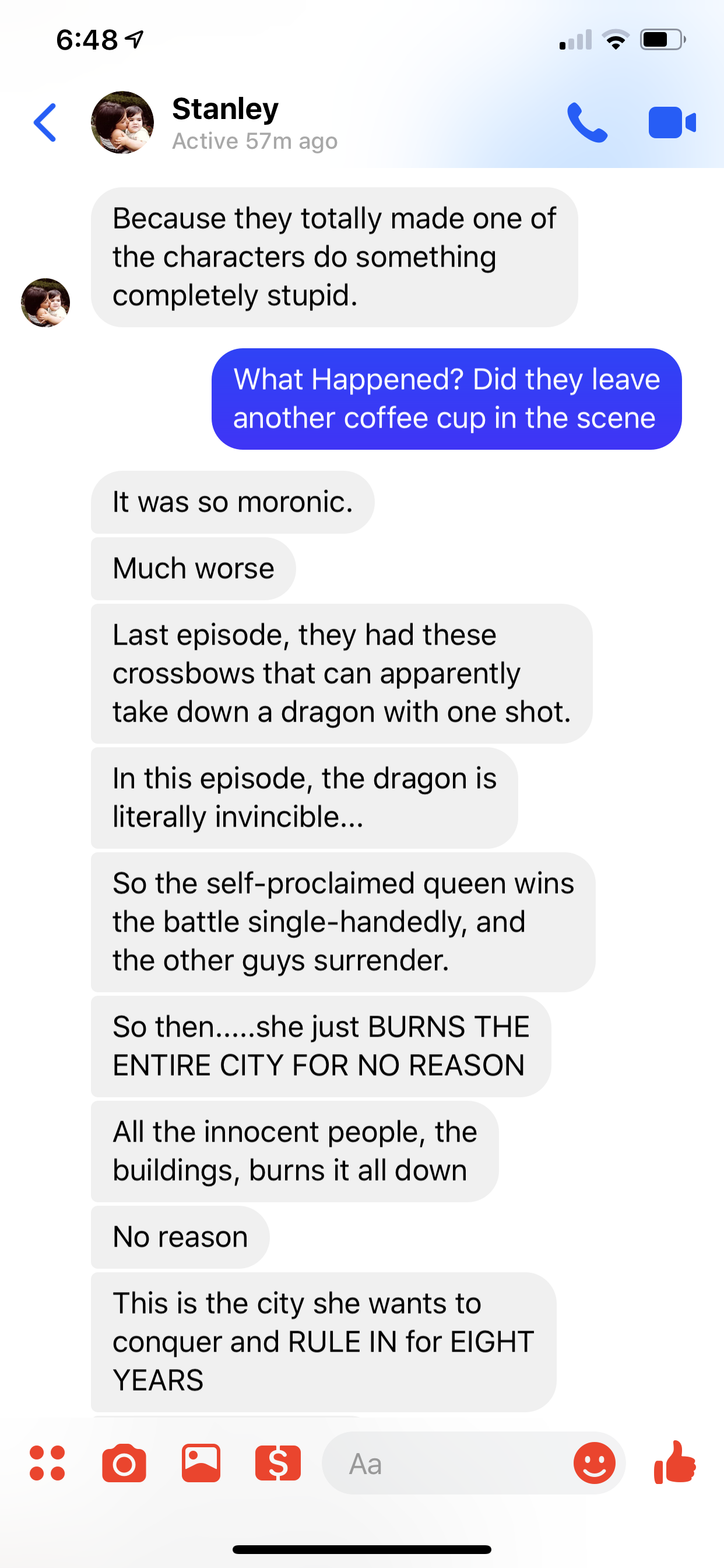724x1568 pixels.
Task: Send a thumbs-up like
Action: click(674, 1461)
